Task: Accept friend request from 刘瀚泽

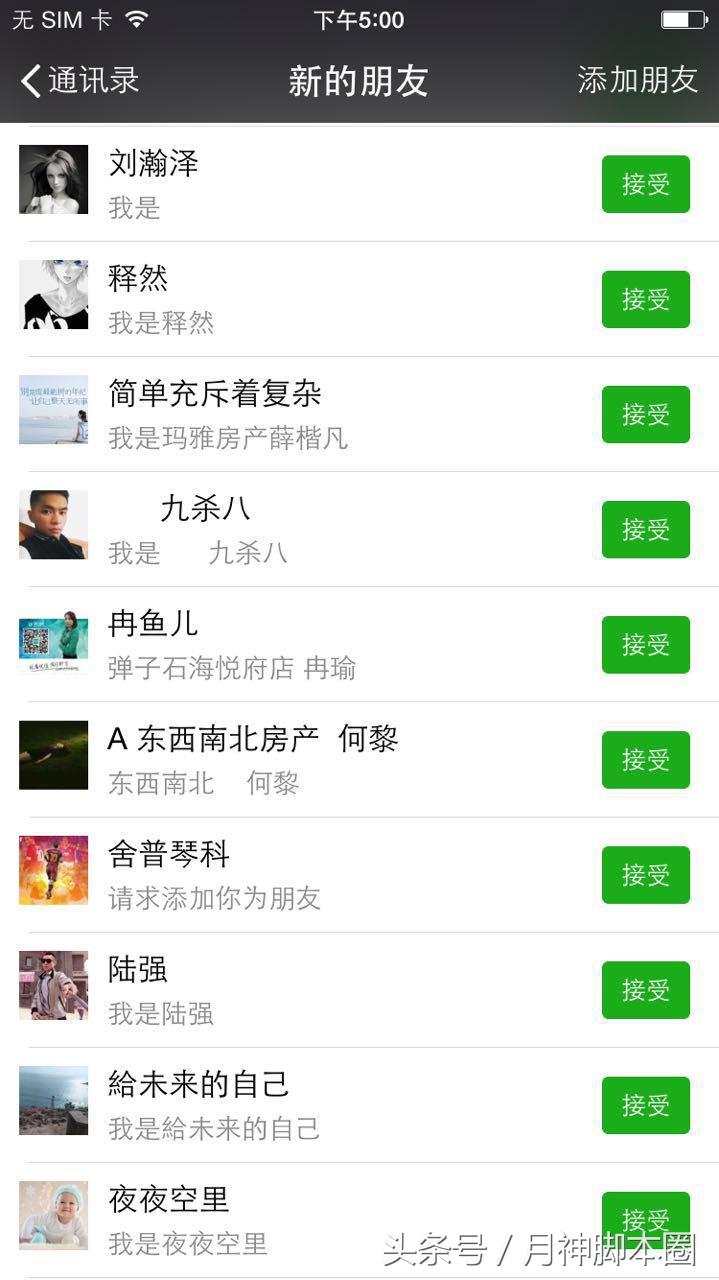Action: pyautogui.click(x=645, y=184)
